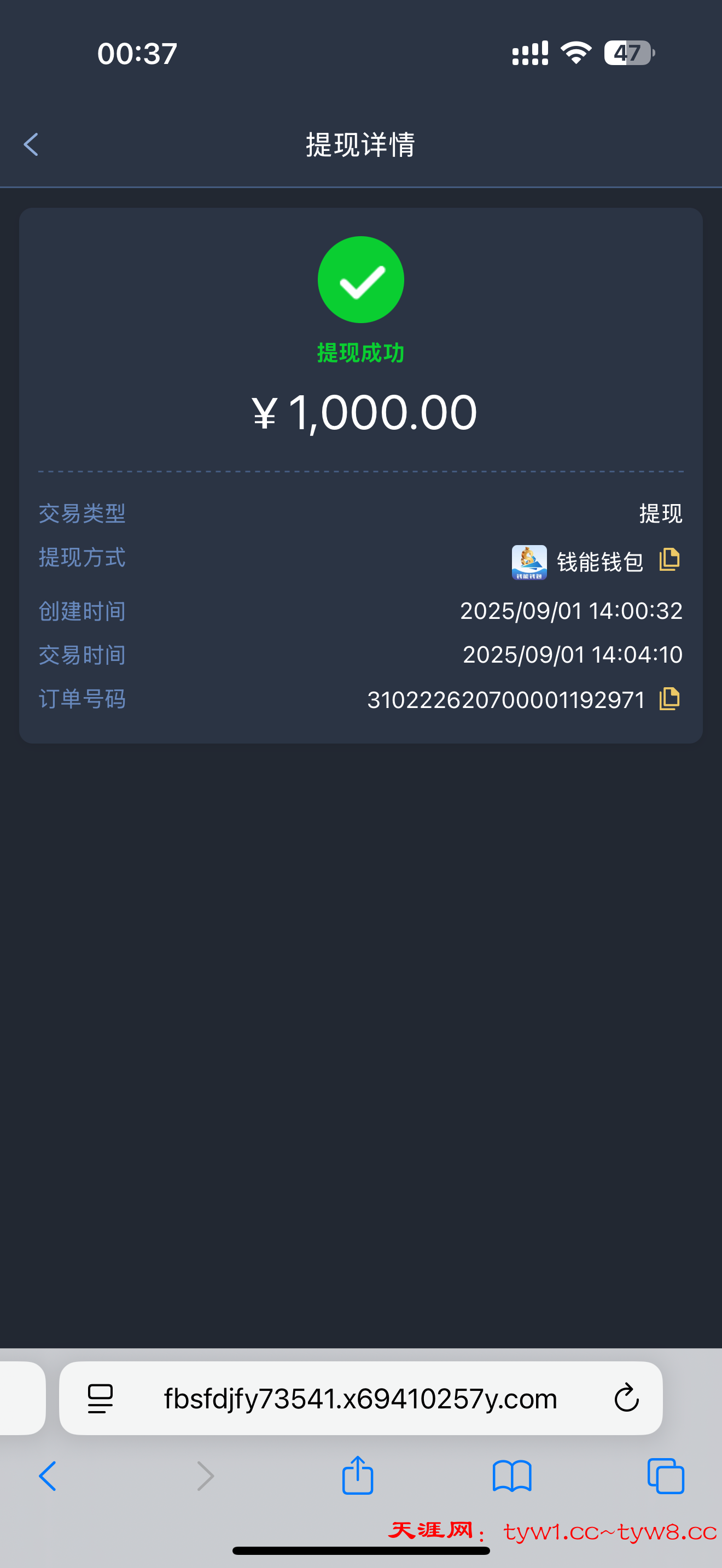The height and width of the screenshot is (1568, 722).
Task: Go back from the 提现详情 page
Action: point(31,145)
